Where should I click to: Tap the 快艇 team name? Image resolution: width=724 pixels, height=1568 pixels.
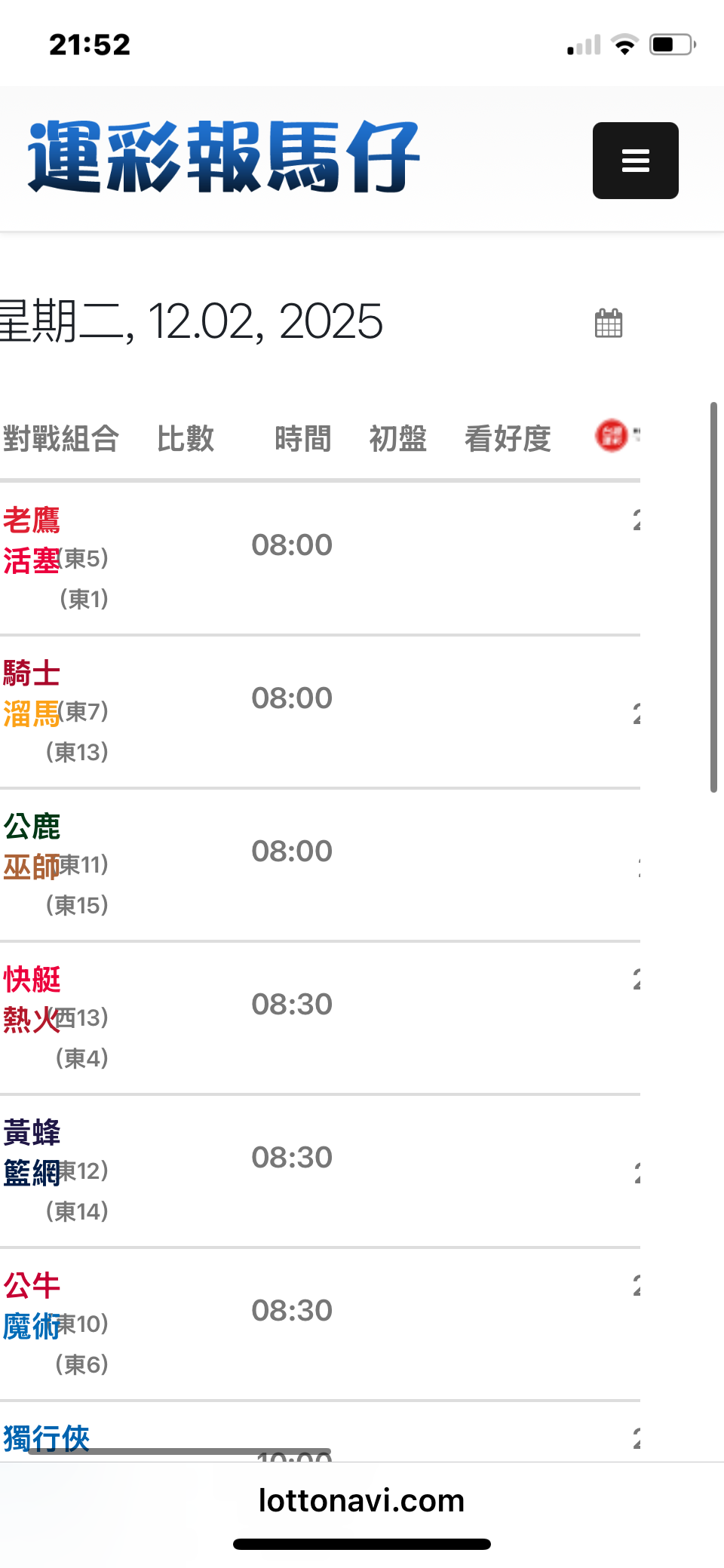point(32,980)
